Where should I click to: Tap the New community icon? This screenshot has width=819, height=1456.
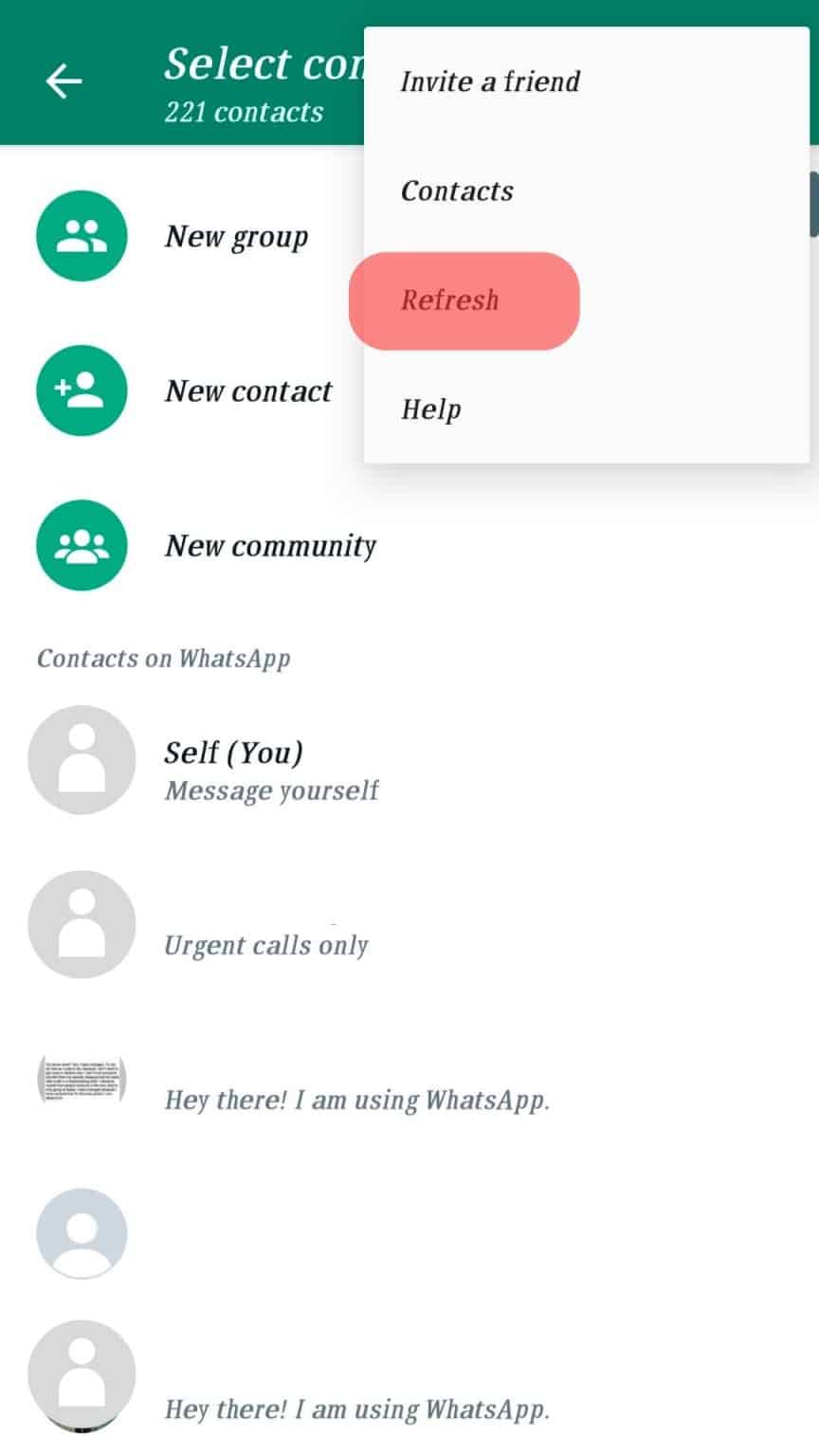pos(81,545)
